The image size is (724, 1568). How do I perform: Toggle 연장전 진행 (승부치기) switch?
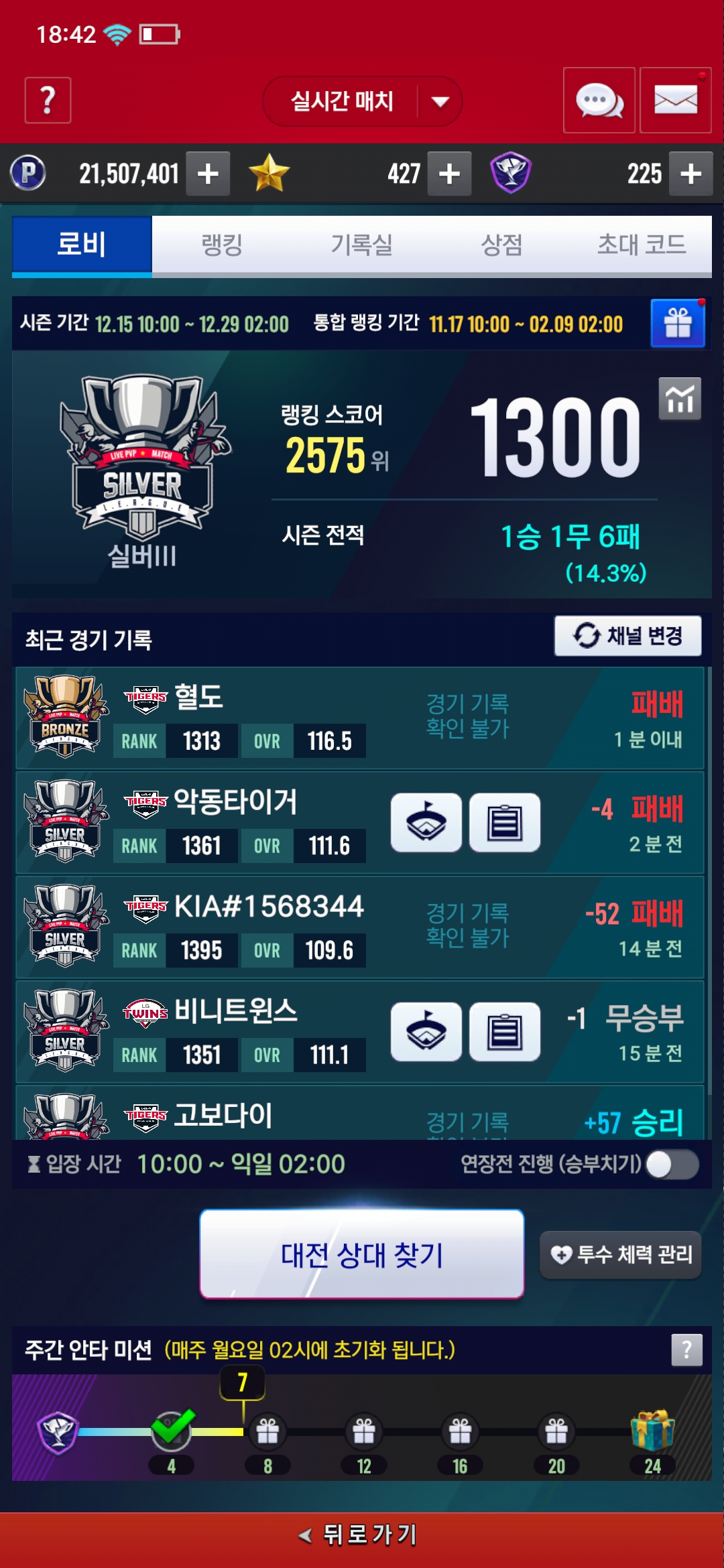coord(672,1165)
